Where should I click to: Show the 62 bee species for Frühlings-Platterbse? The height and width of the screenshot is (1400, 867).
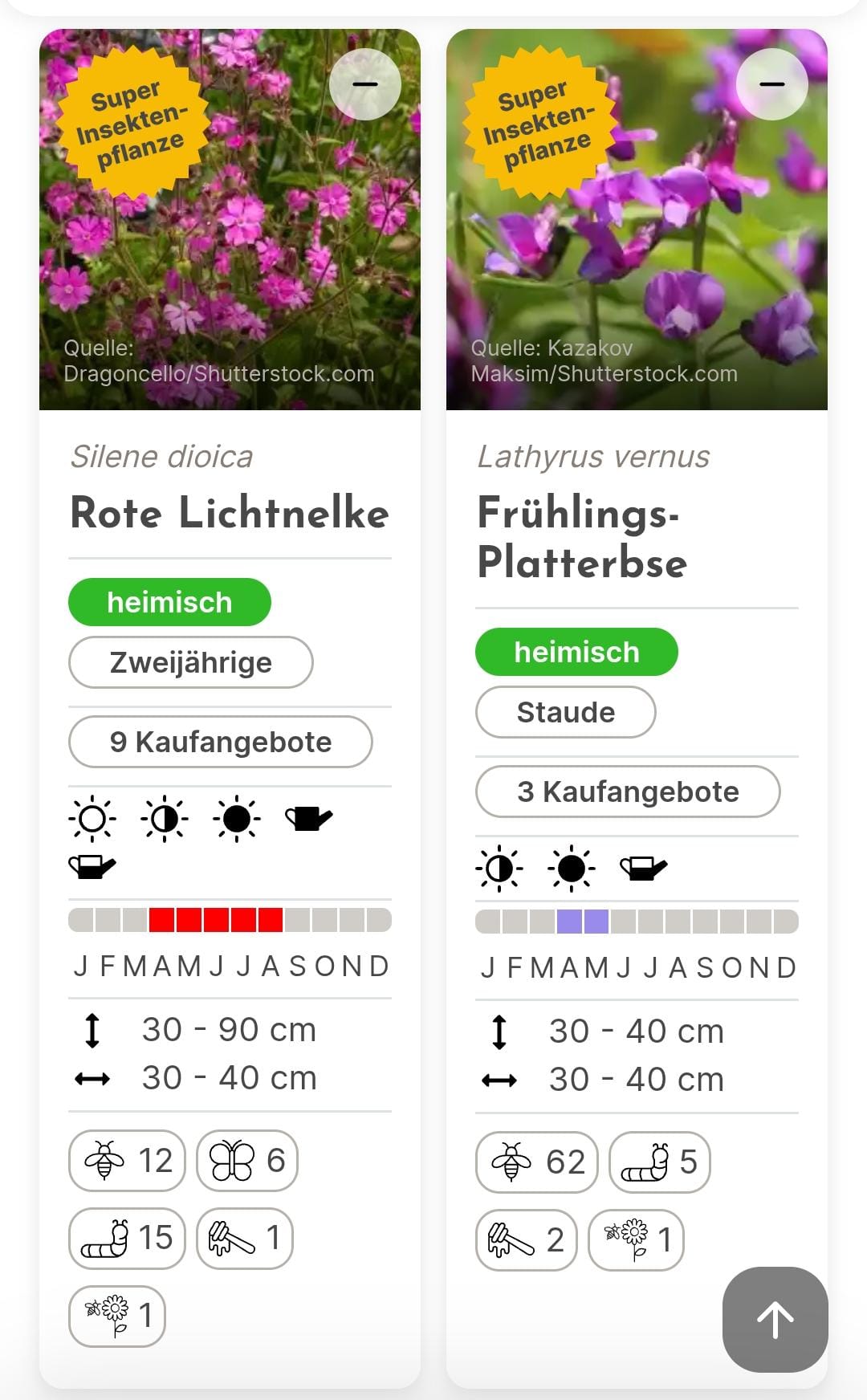click(x=536, y=1162)
